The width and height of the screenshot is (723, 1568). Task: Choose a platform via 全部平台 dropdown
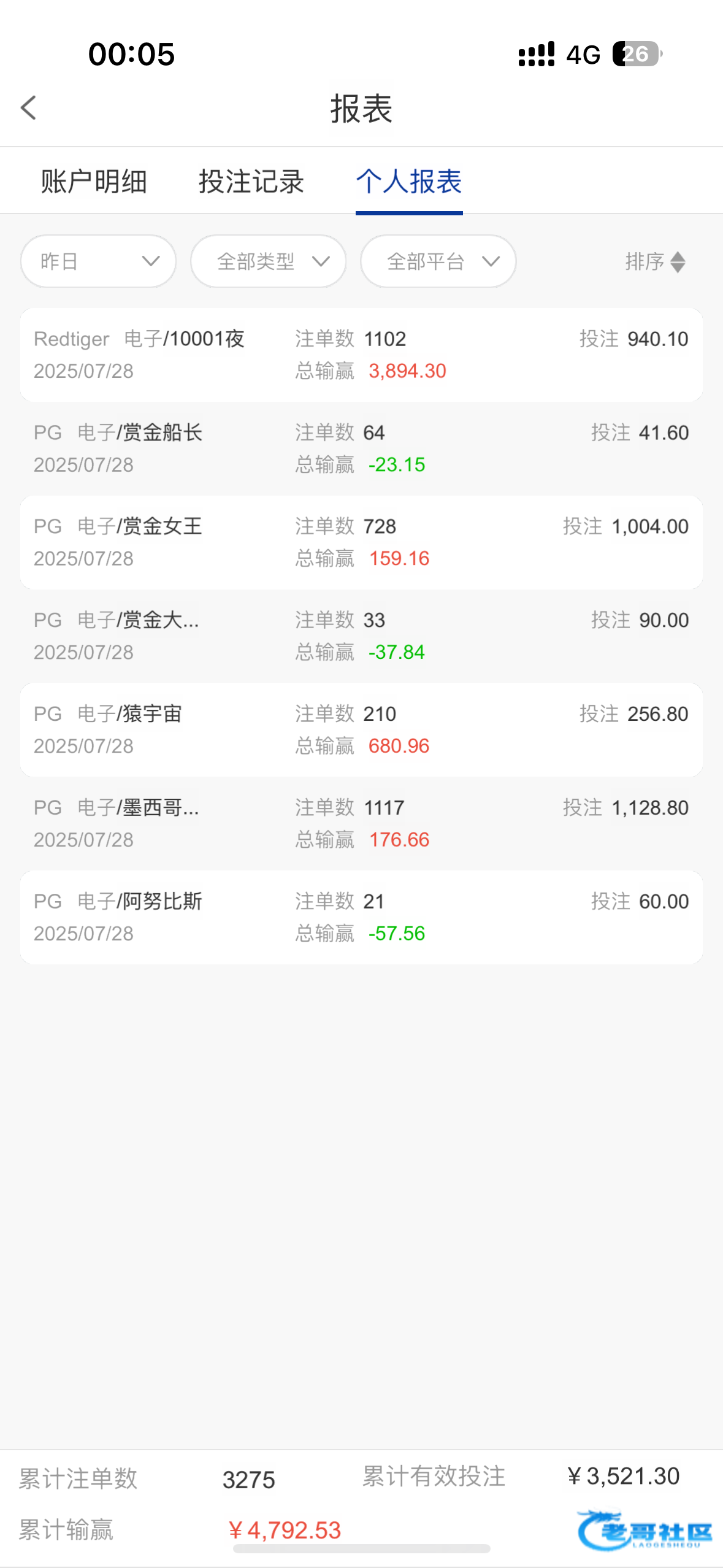coord(438,261)
